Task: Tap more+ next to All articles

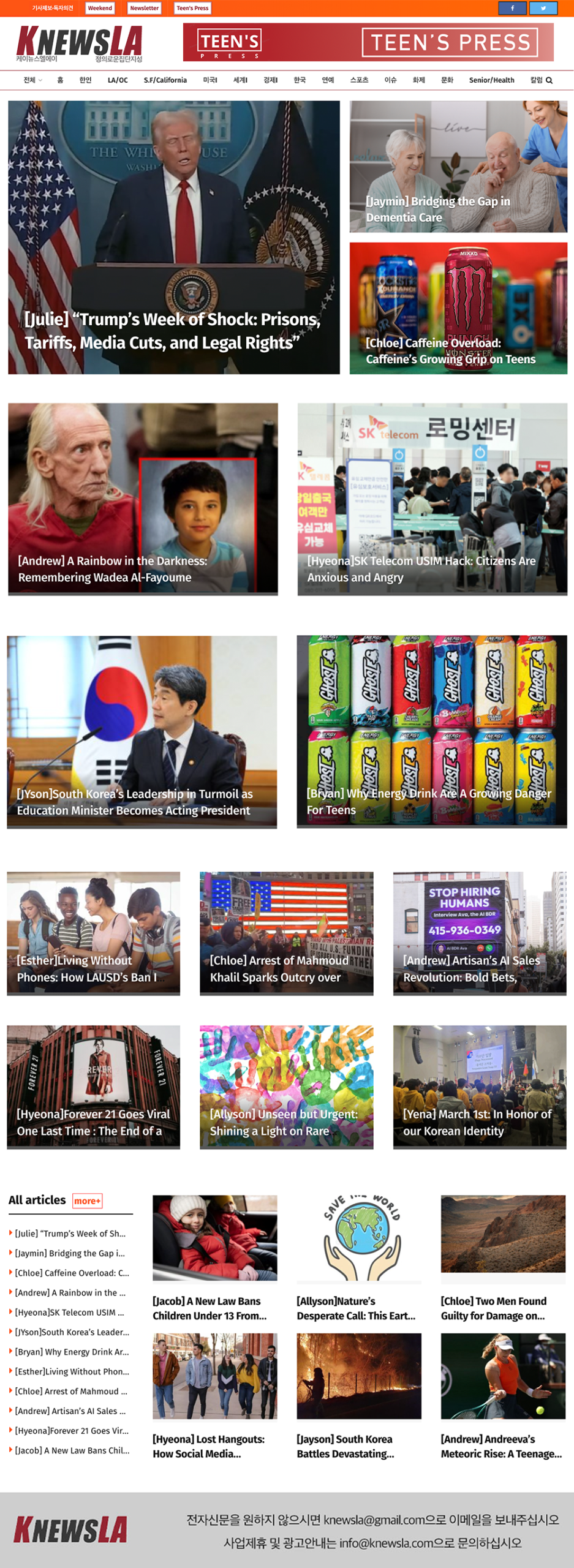Action: tap(87, 1200)
